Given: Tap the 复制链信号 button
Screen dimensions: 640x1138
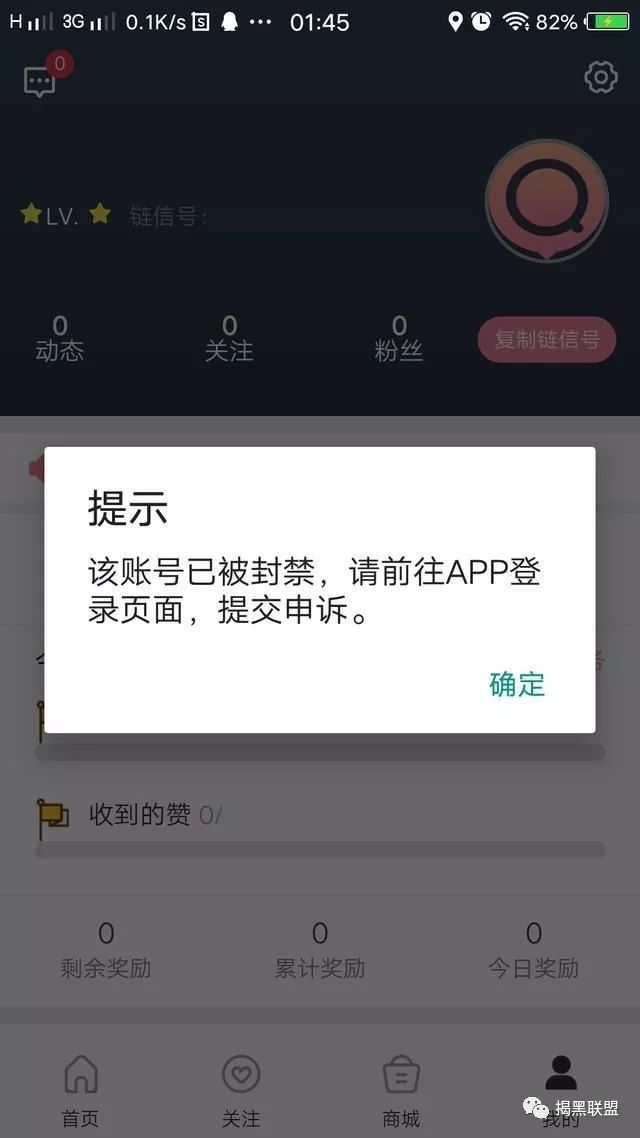Looking at the screenshot, I should pos(546,340).
